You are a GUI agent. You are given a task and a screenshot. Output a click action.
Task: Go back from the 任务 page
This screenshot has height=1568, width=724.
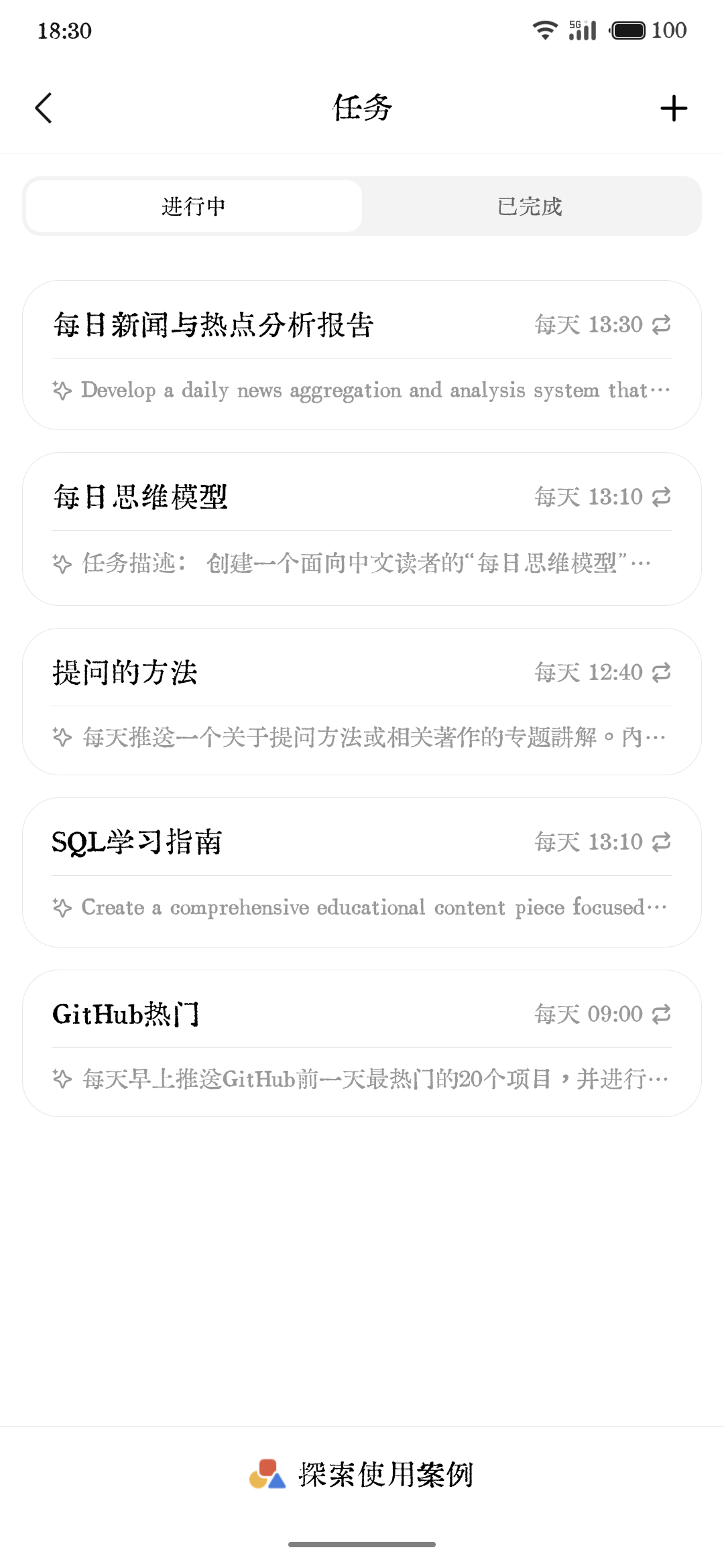[44, 108]
